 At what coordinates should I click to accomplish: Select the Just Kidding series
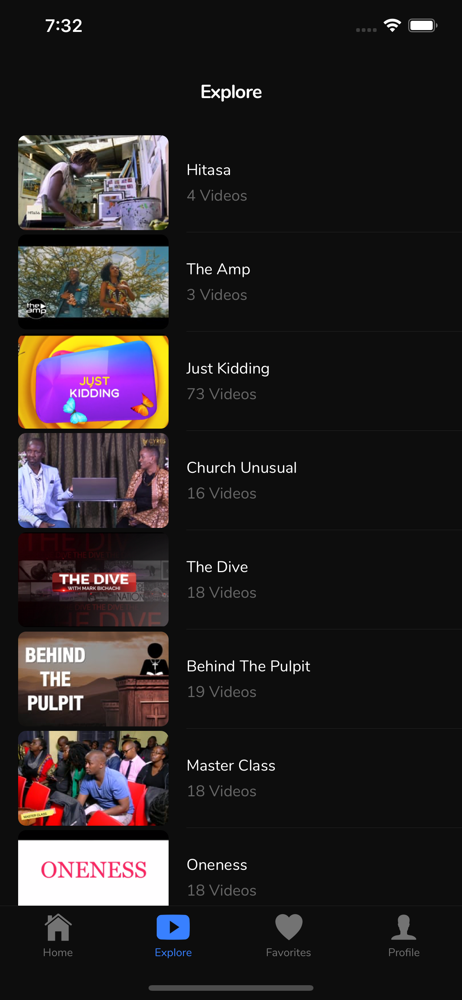(231, 381)
